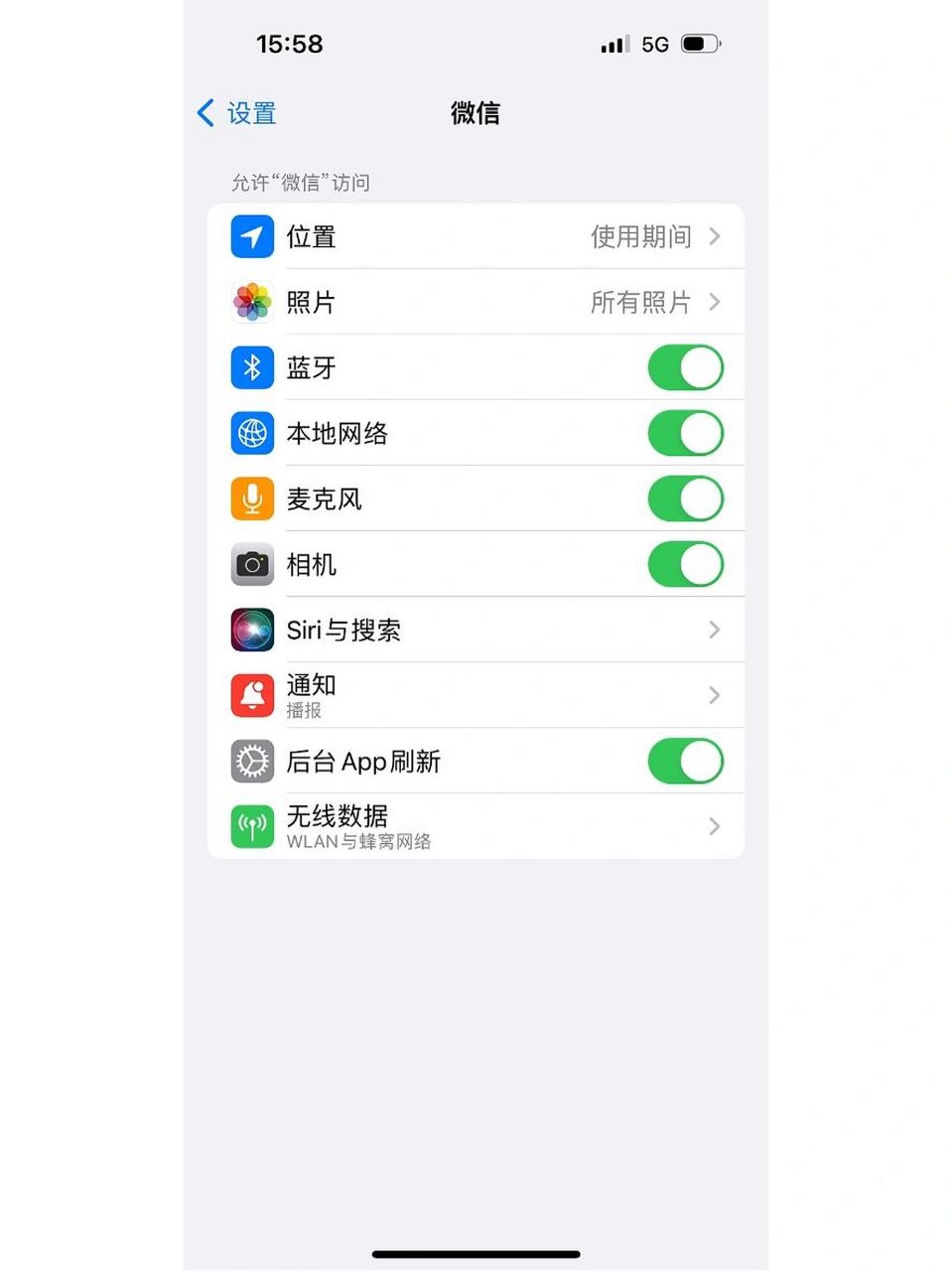
Task: Tap the Siri colorful orb icon
Action: click(251, 630)
